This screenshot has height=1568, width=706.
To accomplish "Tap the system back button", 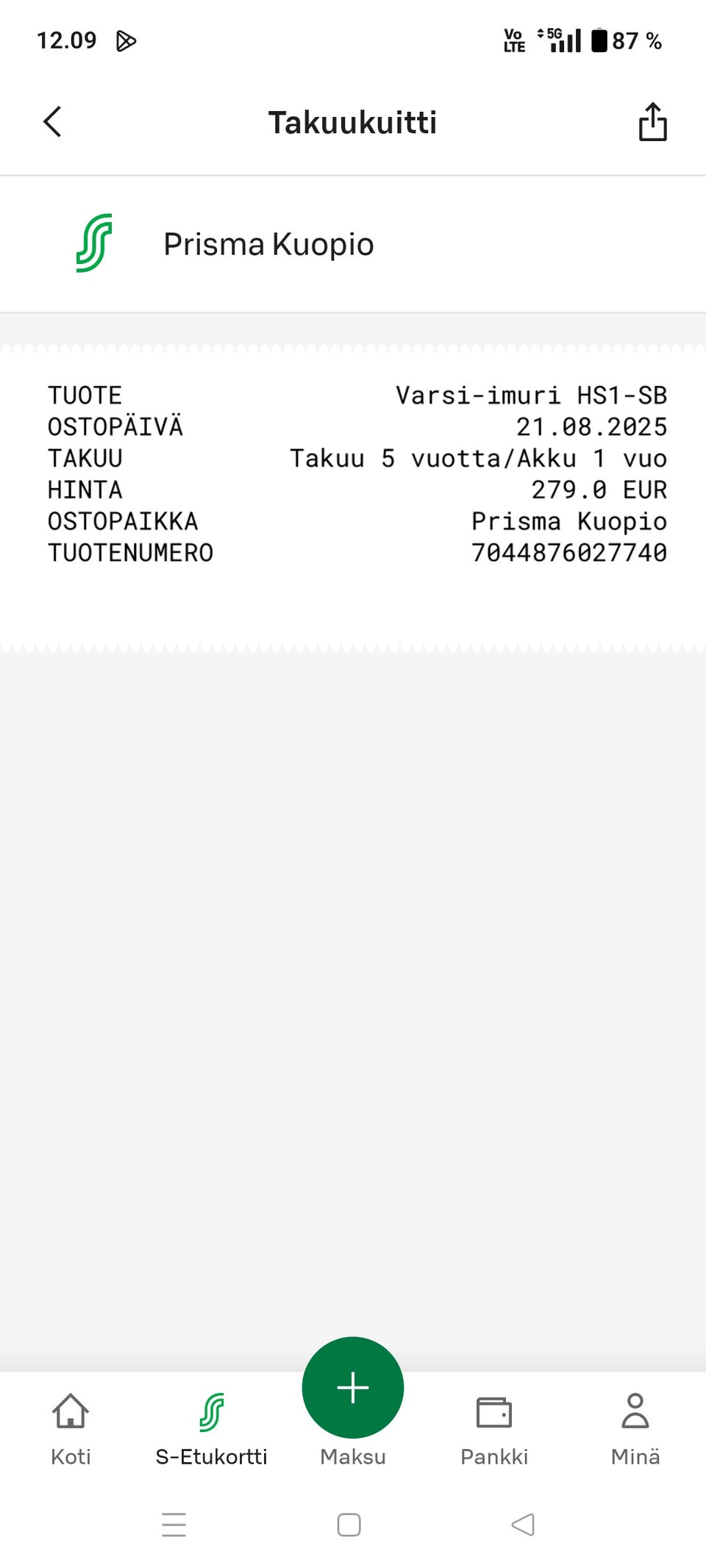I will pos(523,1525).
